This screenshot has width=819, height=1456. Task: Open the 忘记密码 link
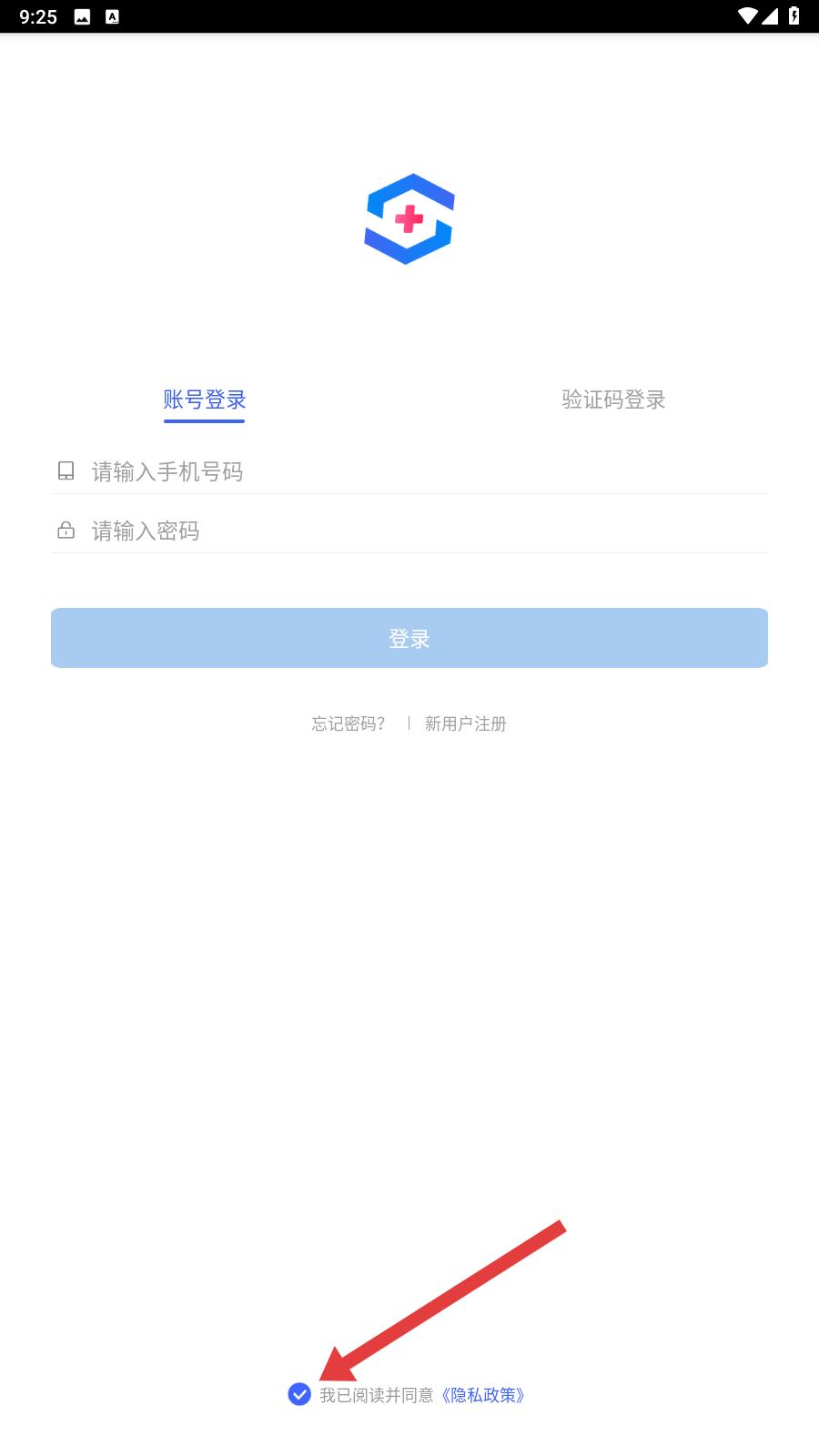[349, 723]
